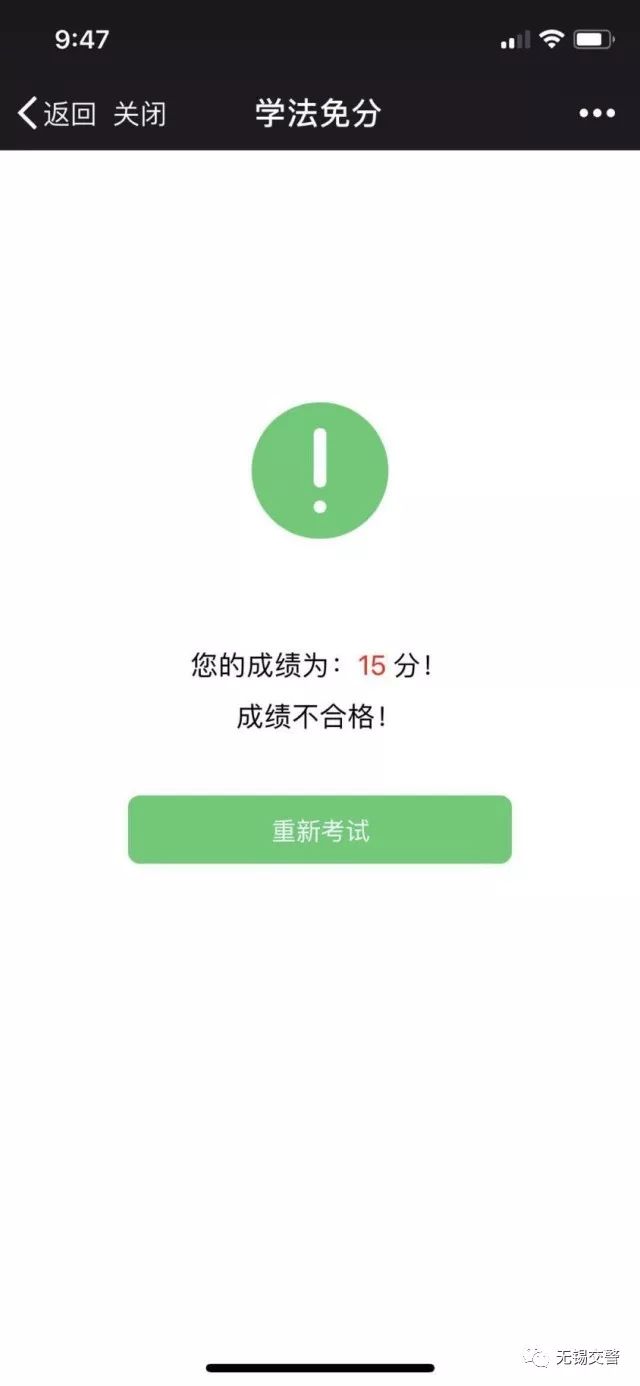Open the three-dot overflow menu

point(597,113)
